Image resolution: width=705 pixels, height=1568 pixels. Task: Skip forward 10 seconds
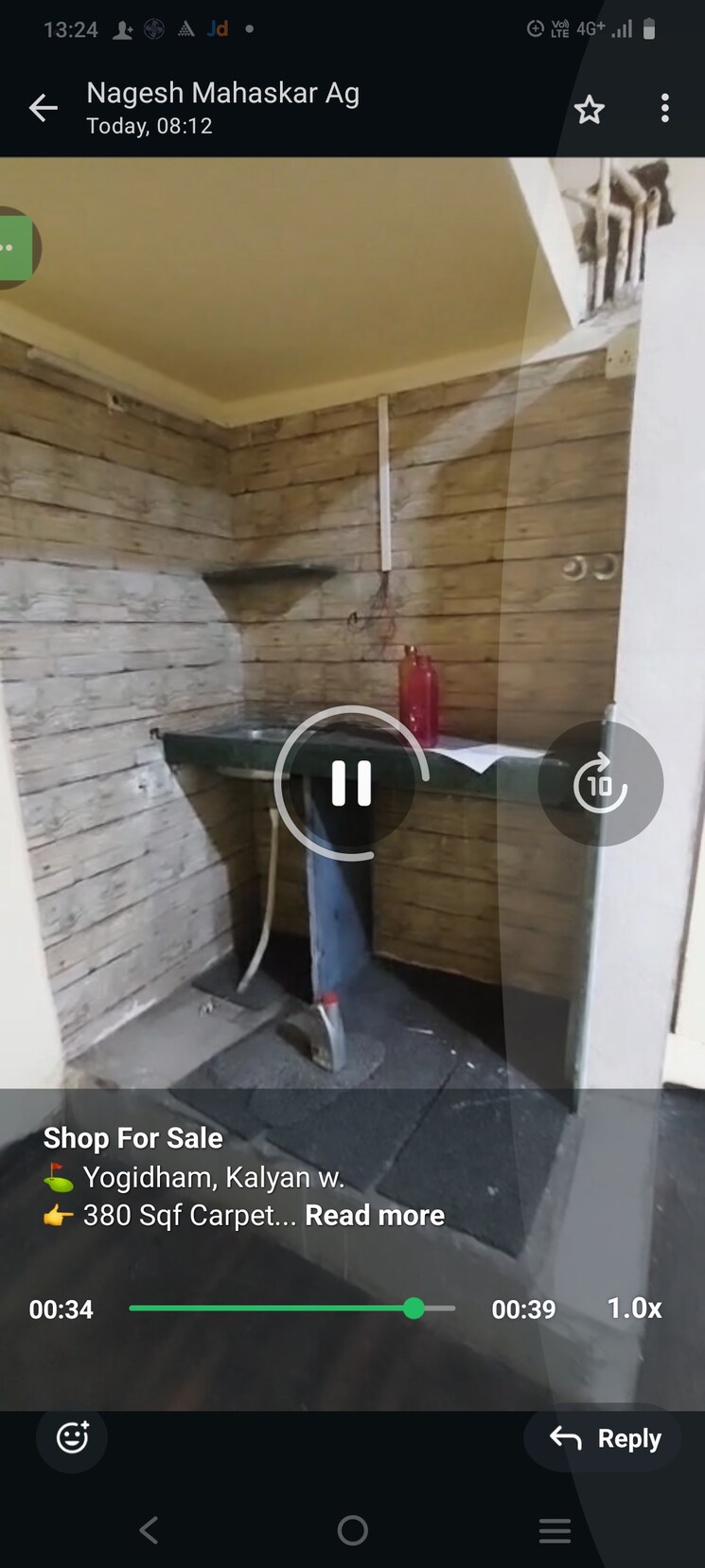(600, 784)
